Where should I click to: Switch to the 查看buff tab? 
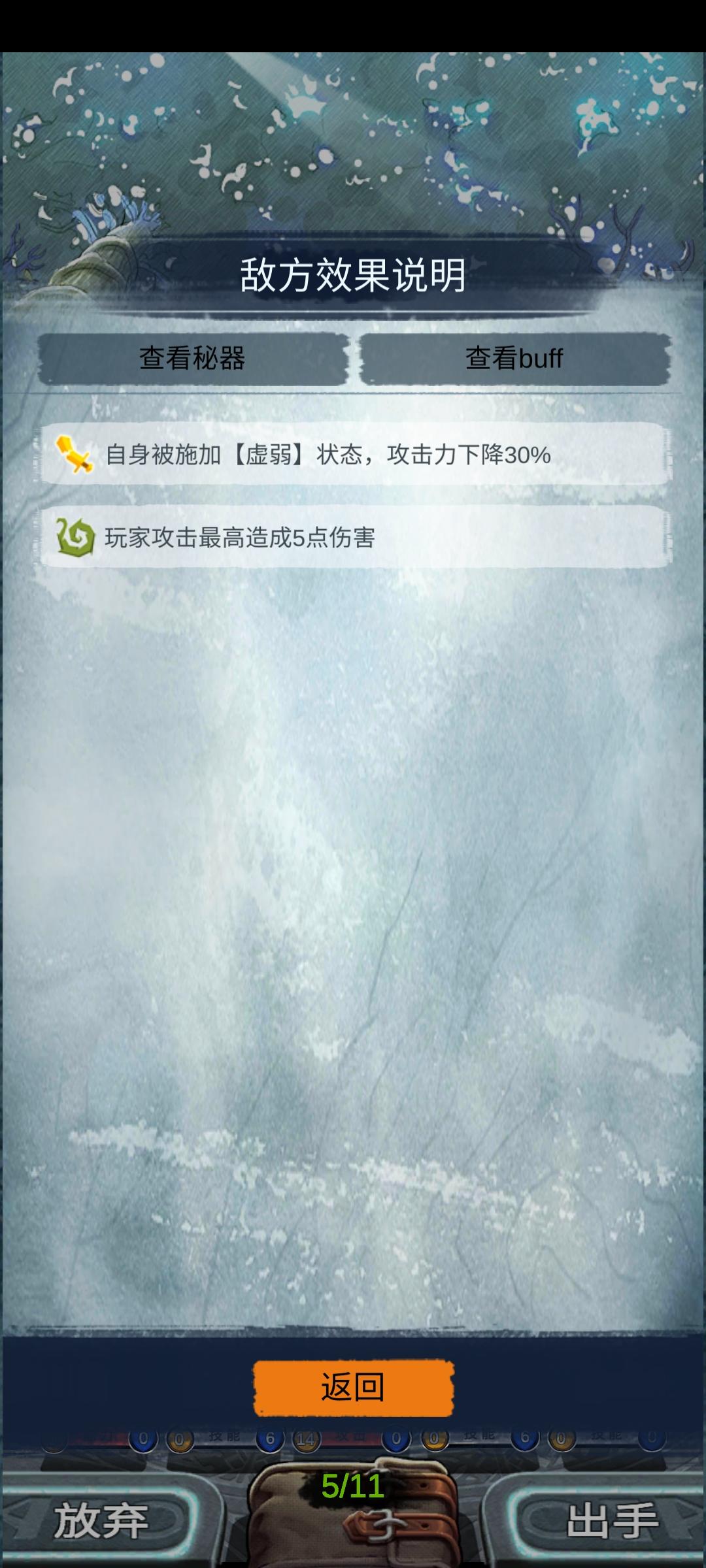click(515, 359)
